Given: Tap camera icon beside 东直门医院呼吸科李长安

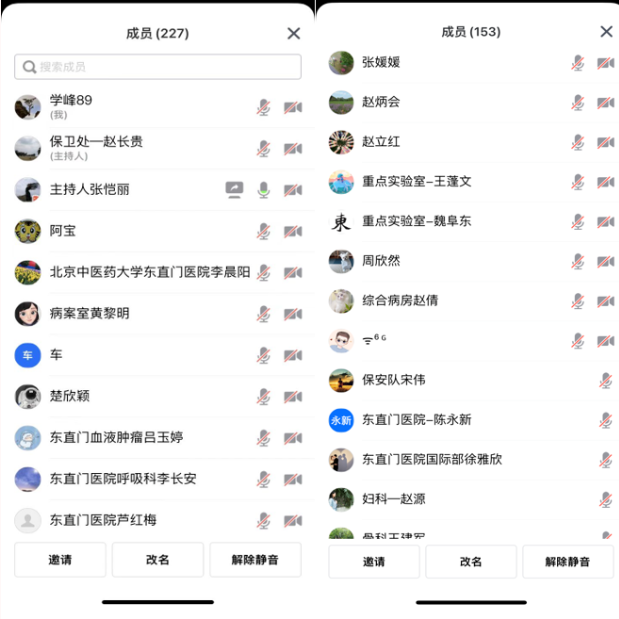Looking at the screenshot, I should click(292, 479).
